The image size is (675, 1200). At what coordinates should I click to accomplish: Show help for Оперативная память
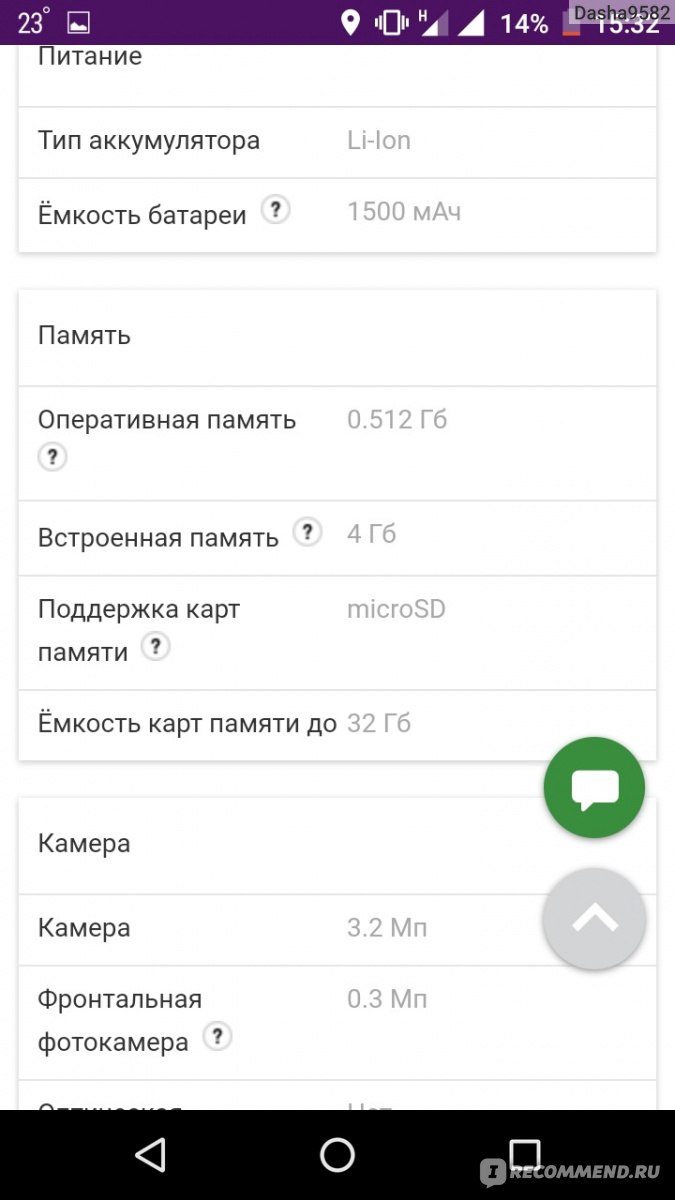pos(52,458)
